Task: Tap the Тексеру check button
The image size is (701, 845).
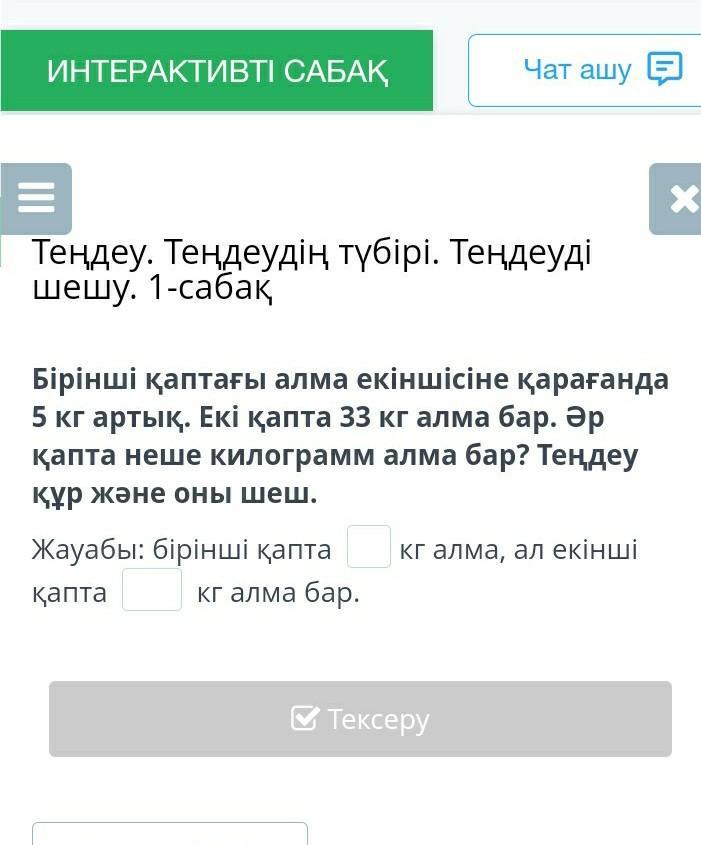Action: click(360, 719)
